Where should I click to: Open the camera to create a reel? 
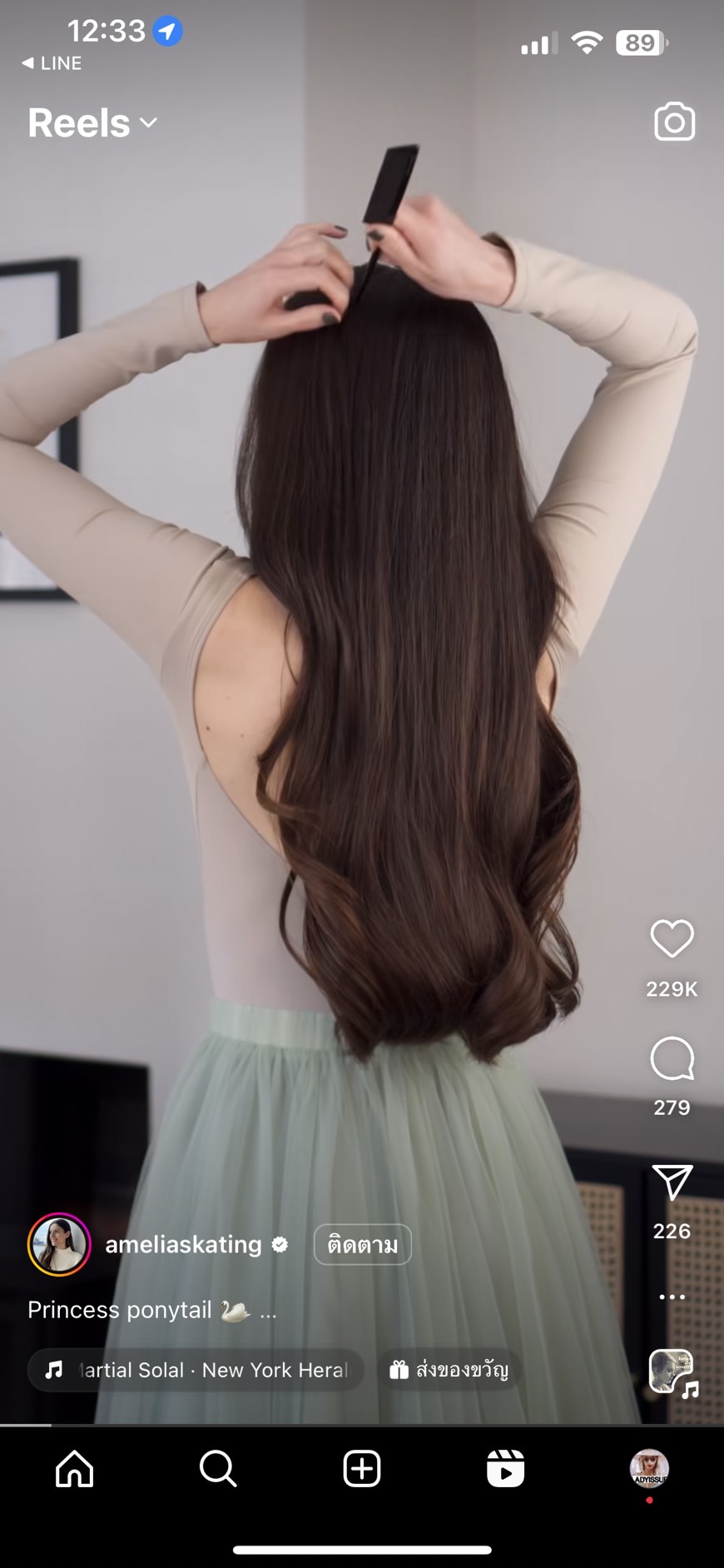(x=674, y=122)
